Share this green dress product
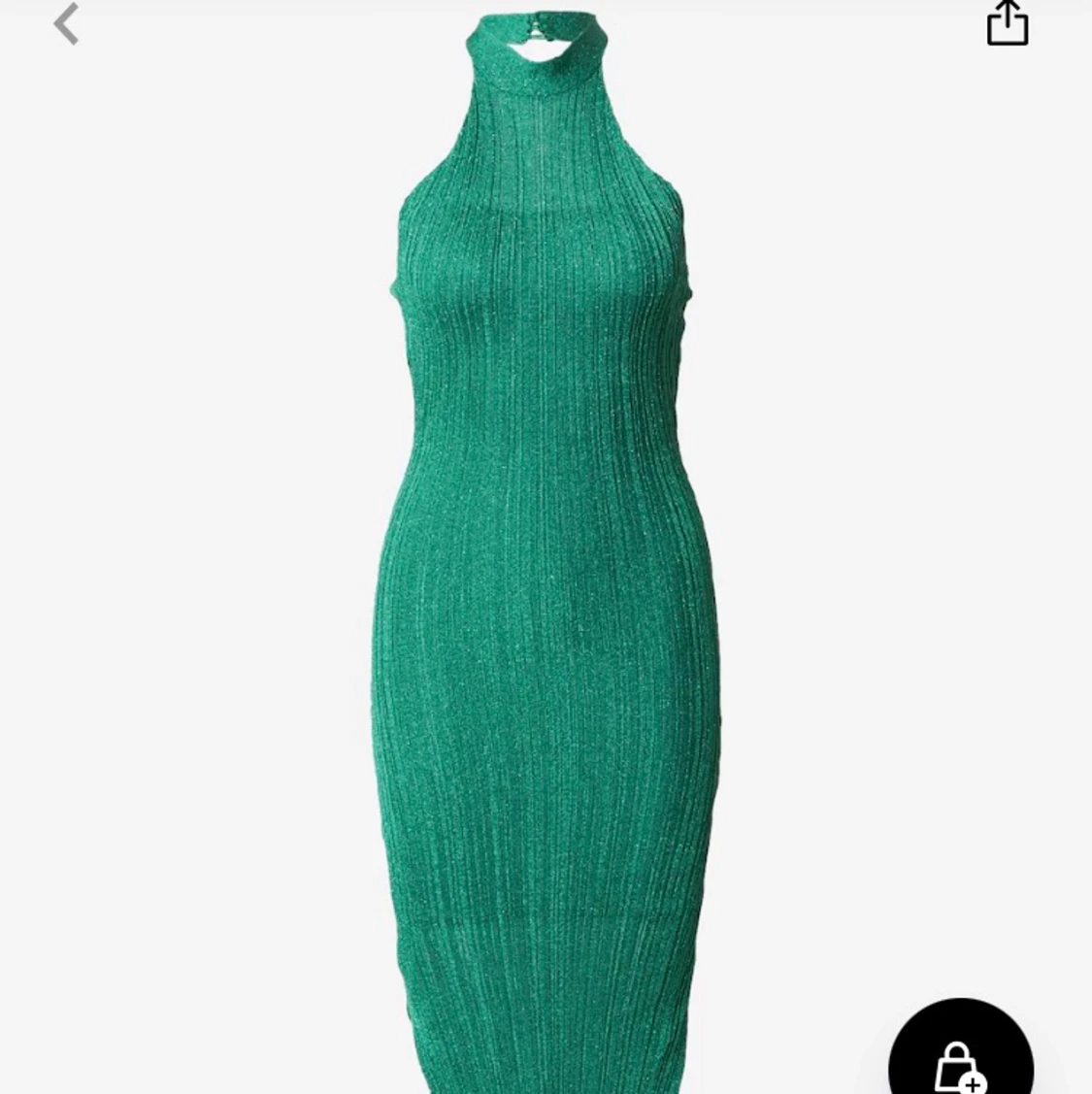1092x1094 pixels. pyautogui.click(x=1007, y=23)
